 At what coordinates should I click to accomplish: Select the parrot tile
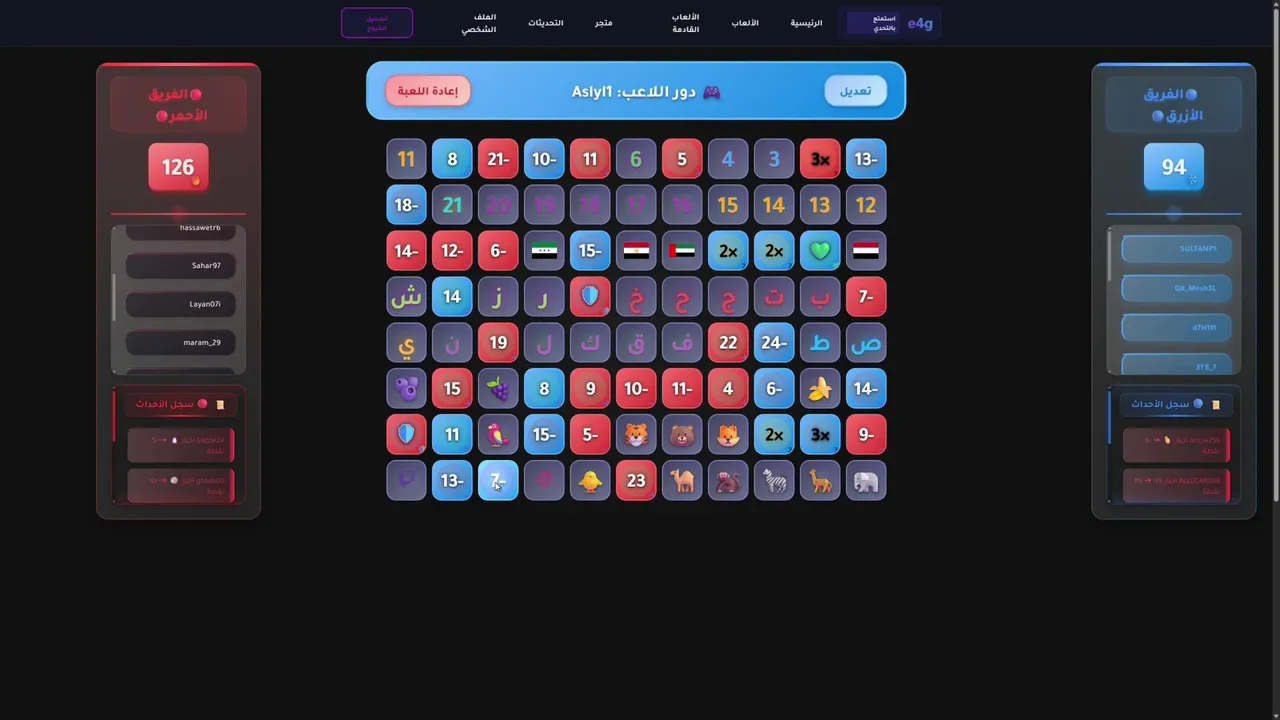pos(498,435)
